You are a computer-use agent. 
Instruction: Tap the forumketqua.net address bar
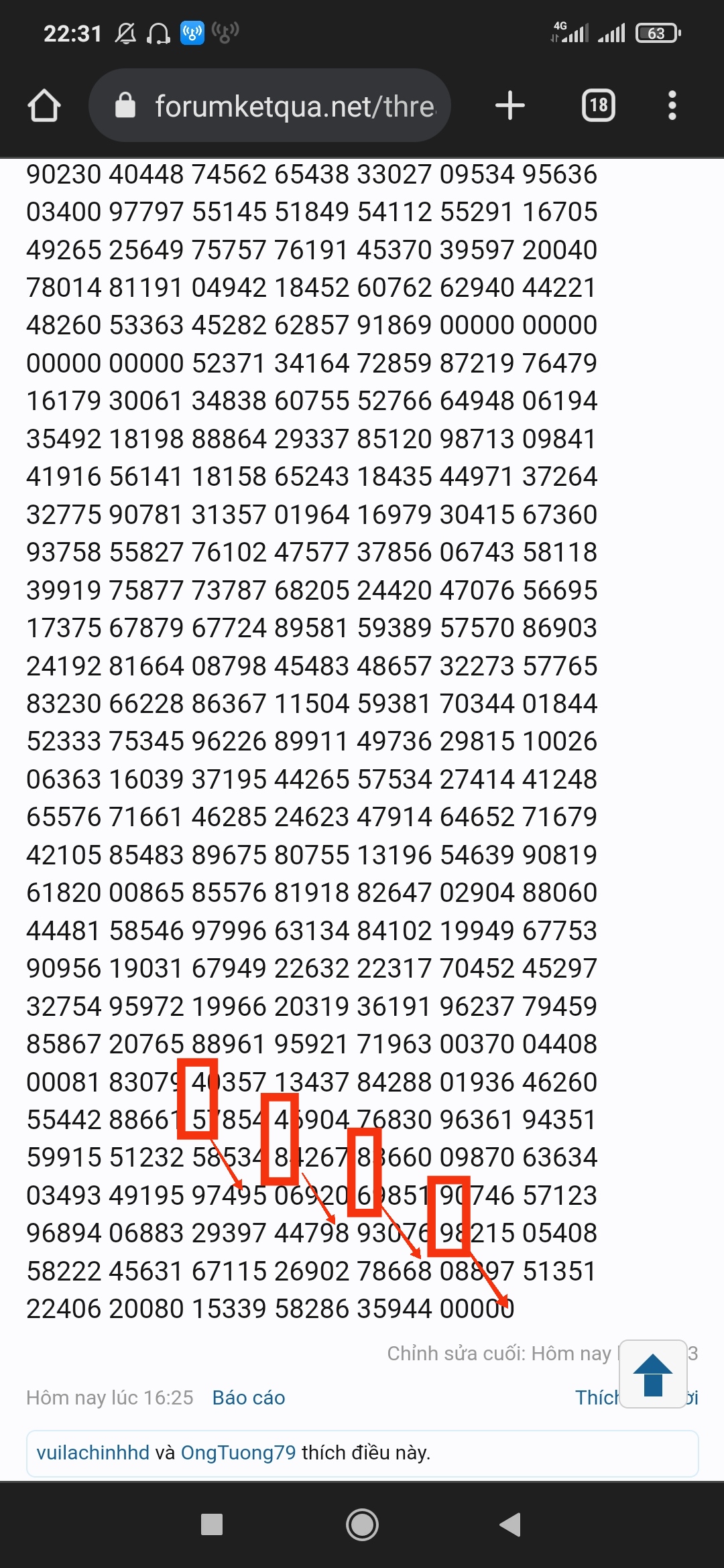pos(269,106)
